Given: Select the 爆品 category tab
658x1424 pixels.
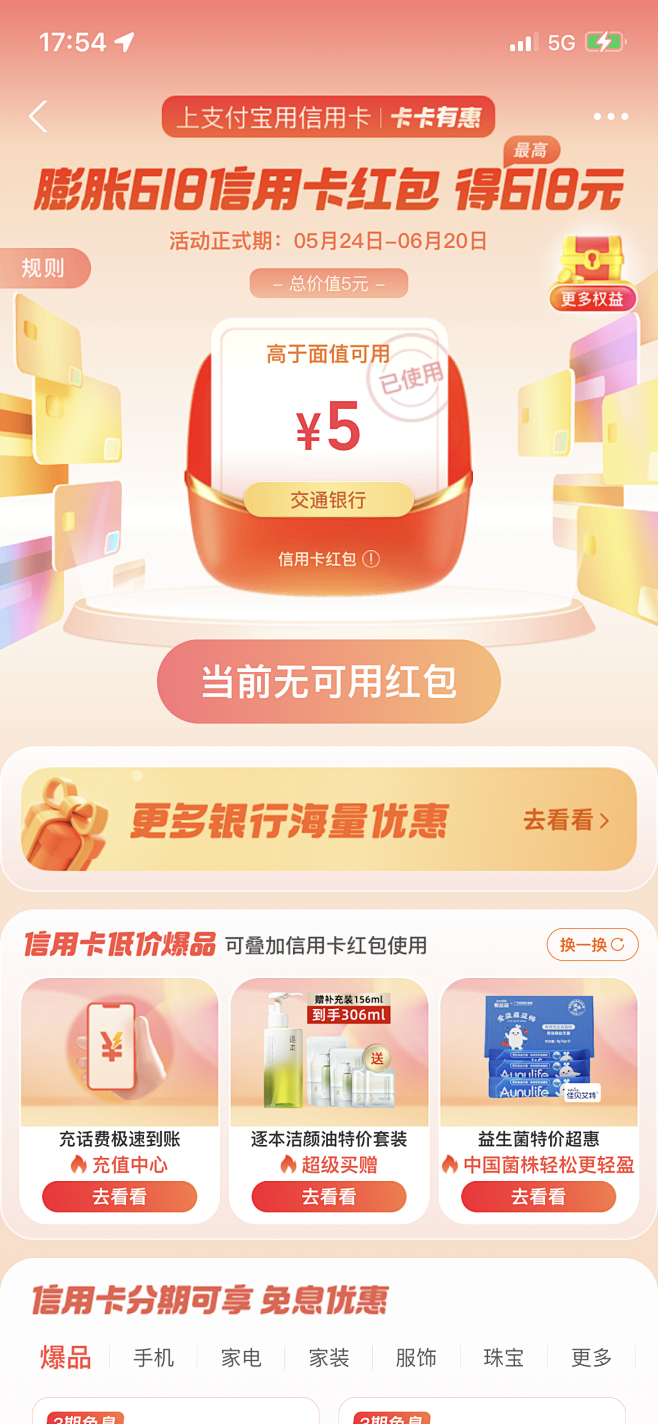Looking at the screenshot, I should (x=66, y=1357).
